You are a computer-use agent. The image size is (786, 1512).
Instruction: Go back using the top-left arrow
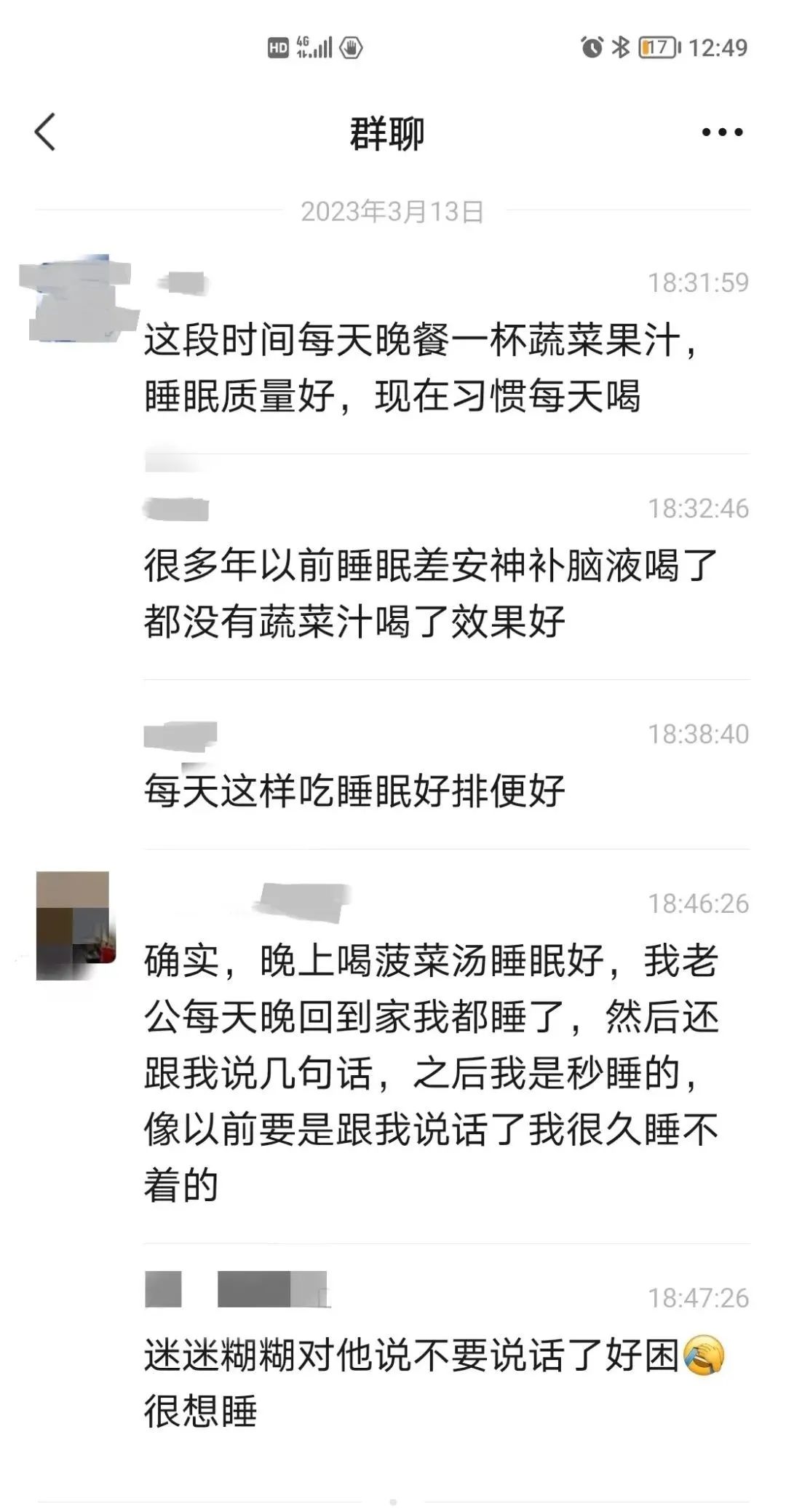point(45,132)
